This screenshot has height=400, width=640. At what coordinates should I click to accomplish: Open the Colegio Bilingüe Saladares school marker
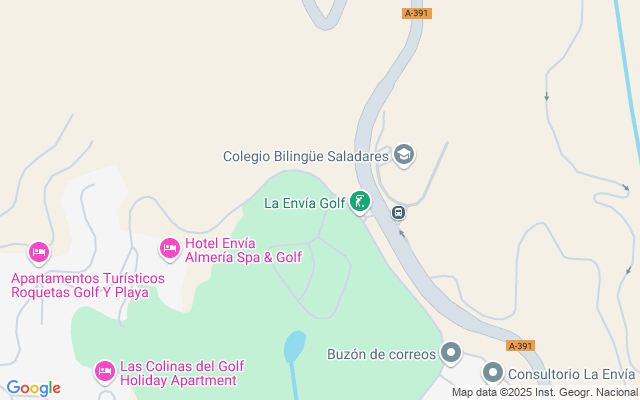click(404, 155)
